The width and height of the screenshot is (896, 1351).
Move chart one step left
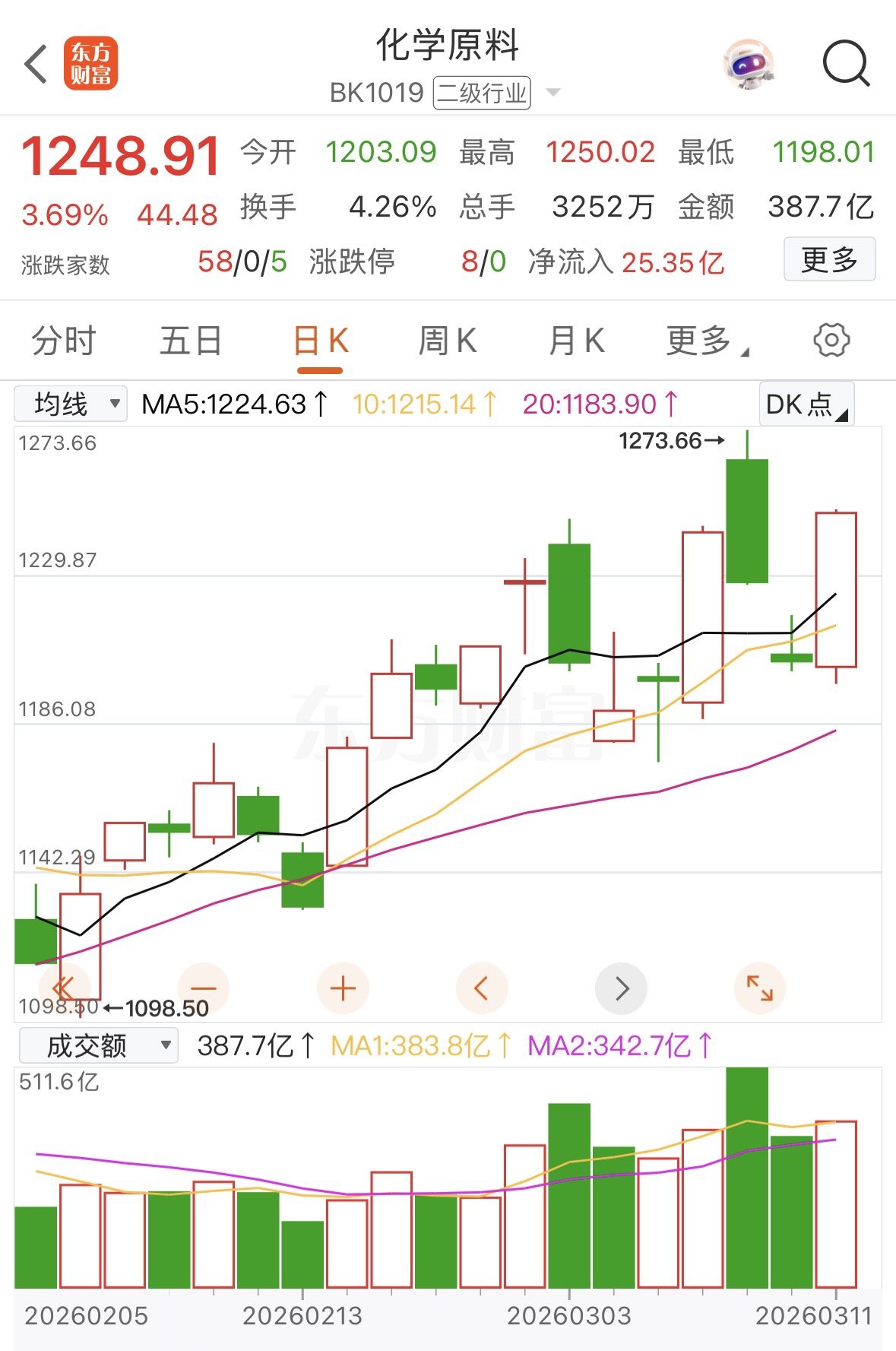click(481, 988)
